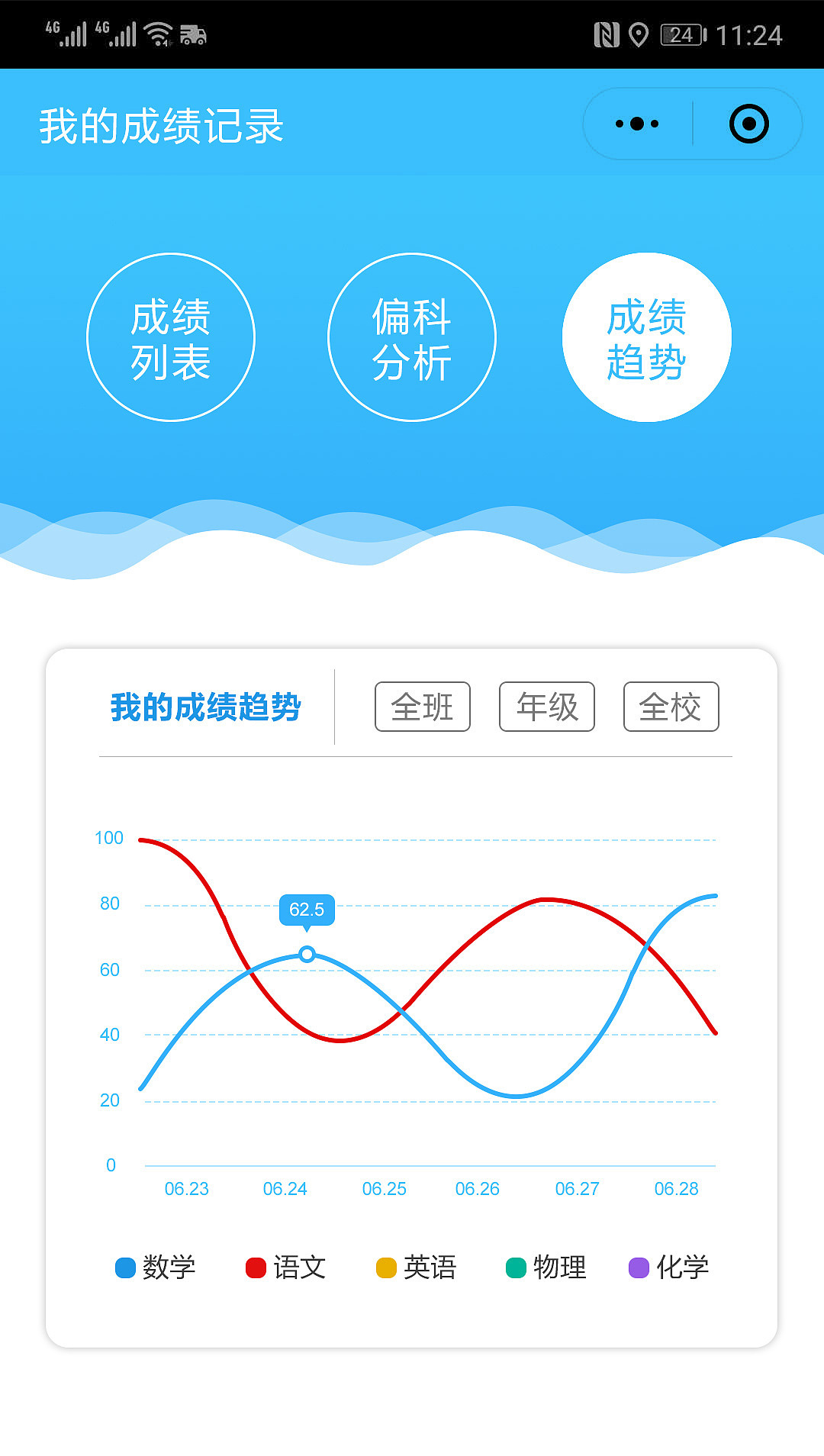
Task: Click the 全校 filter button
Action: [670, 707]
